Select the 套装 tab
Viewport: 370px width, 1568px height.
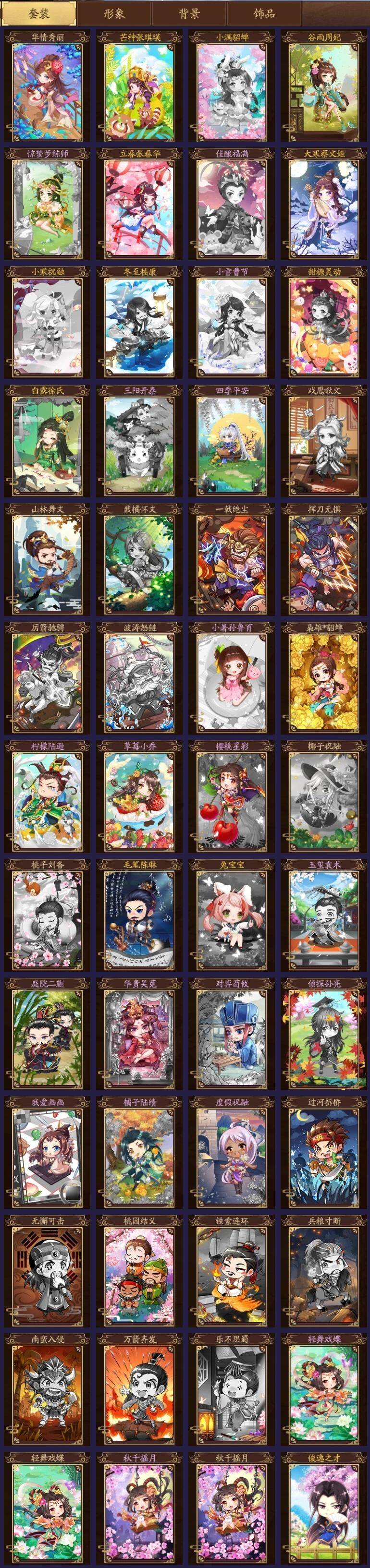click(x=39, y=13)
